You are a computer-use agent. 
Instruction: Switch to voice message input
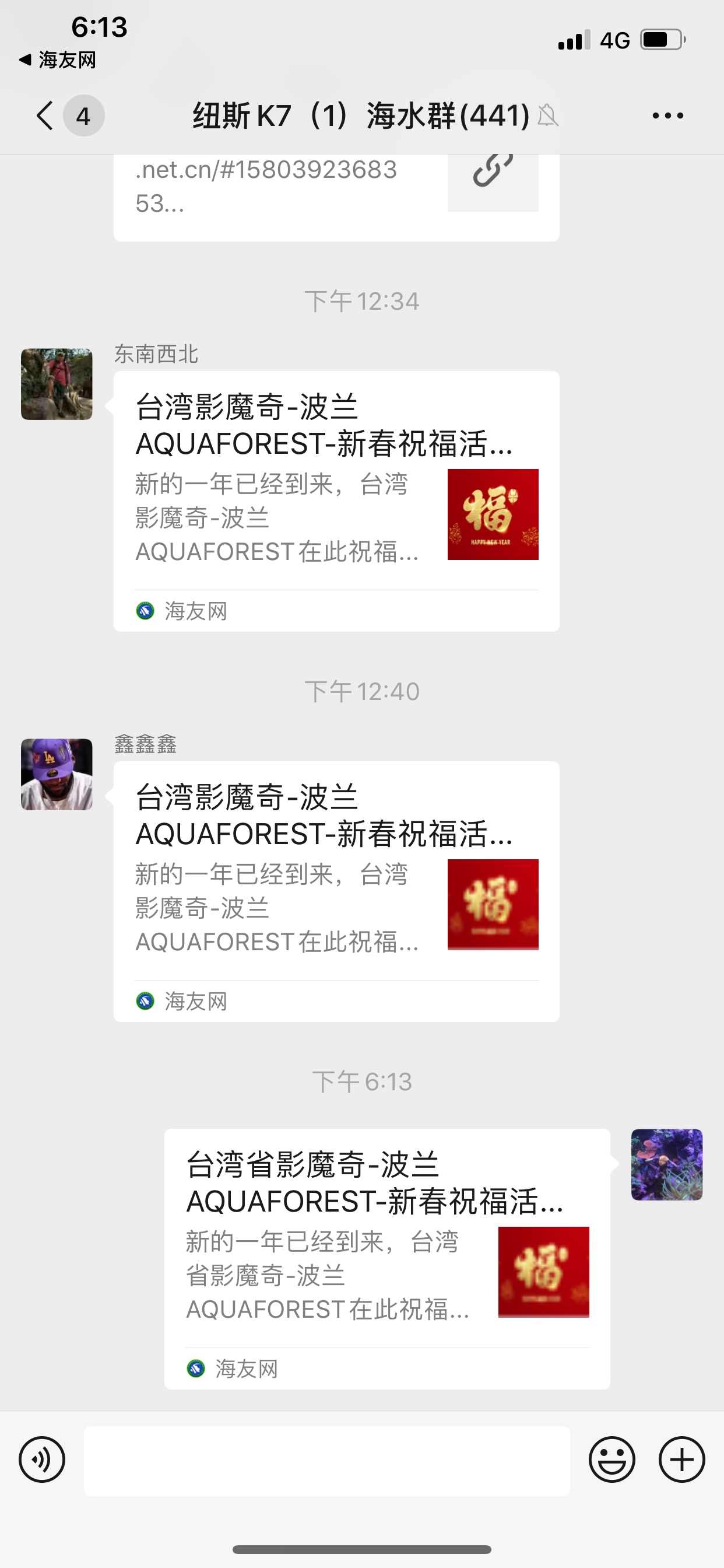click(42, 1459)
